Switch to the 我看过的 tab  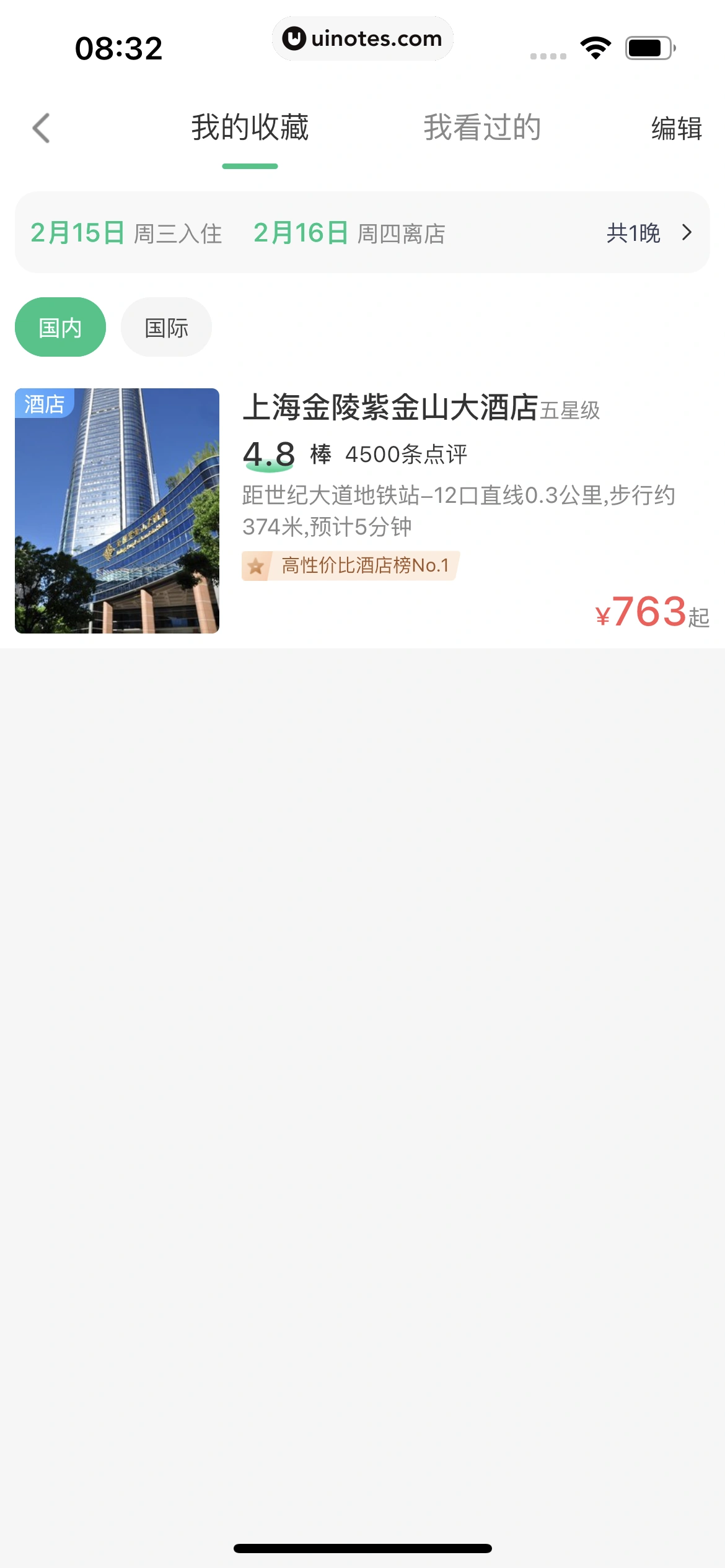coord(483,128)
